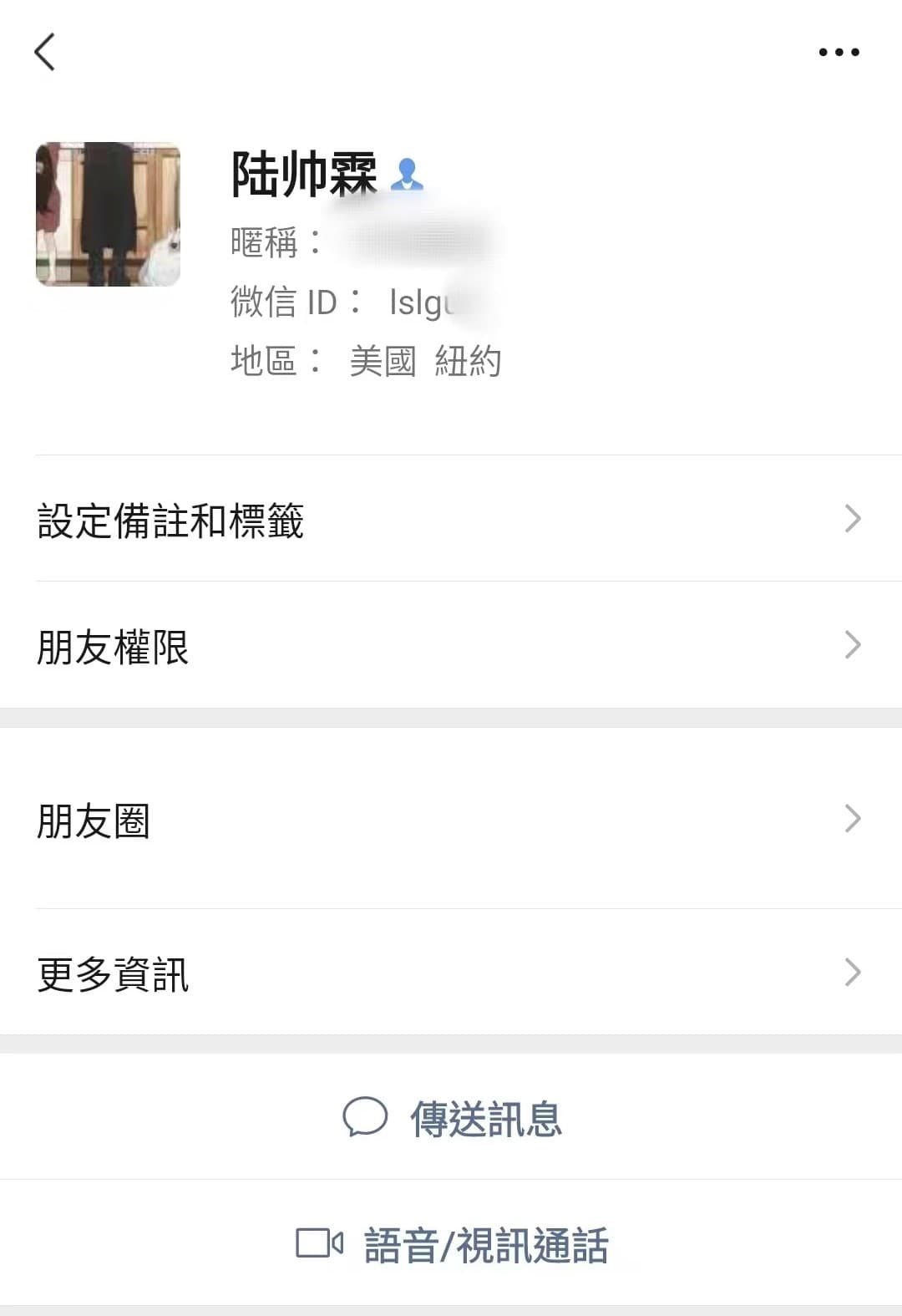Open 設定備註和標籤 row
The height and width of the screenshot is (1316, 902).
[x=451, y=519]
